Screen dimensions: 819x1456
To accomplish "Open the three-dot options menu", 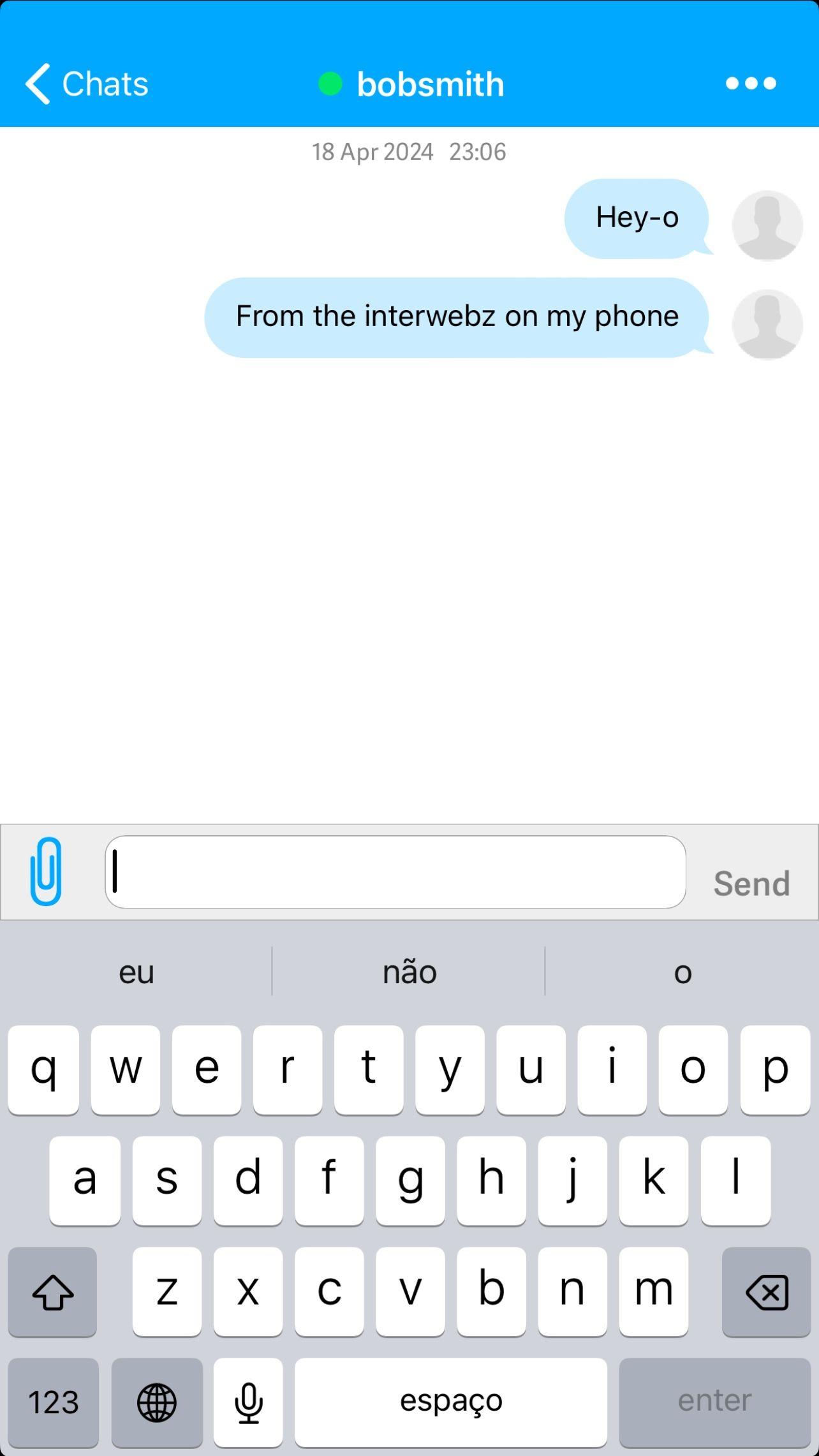I will pyautogui.click(x=751, y=84).
